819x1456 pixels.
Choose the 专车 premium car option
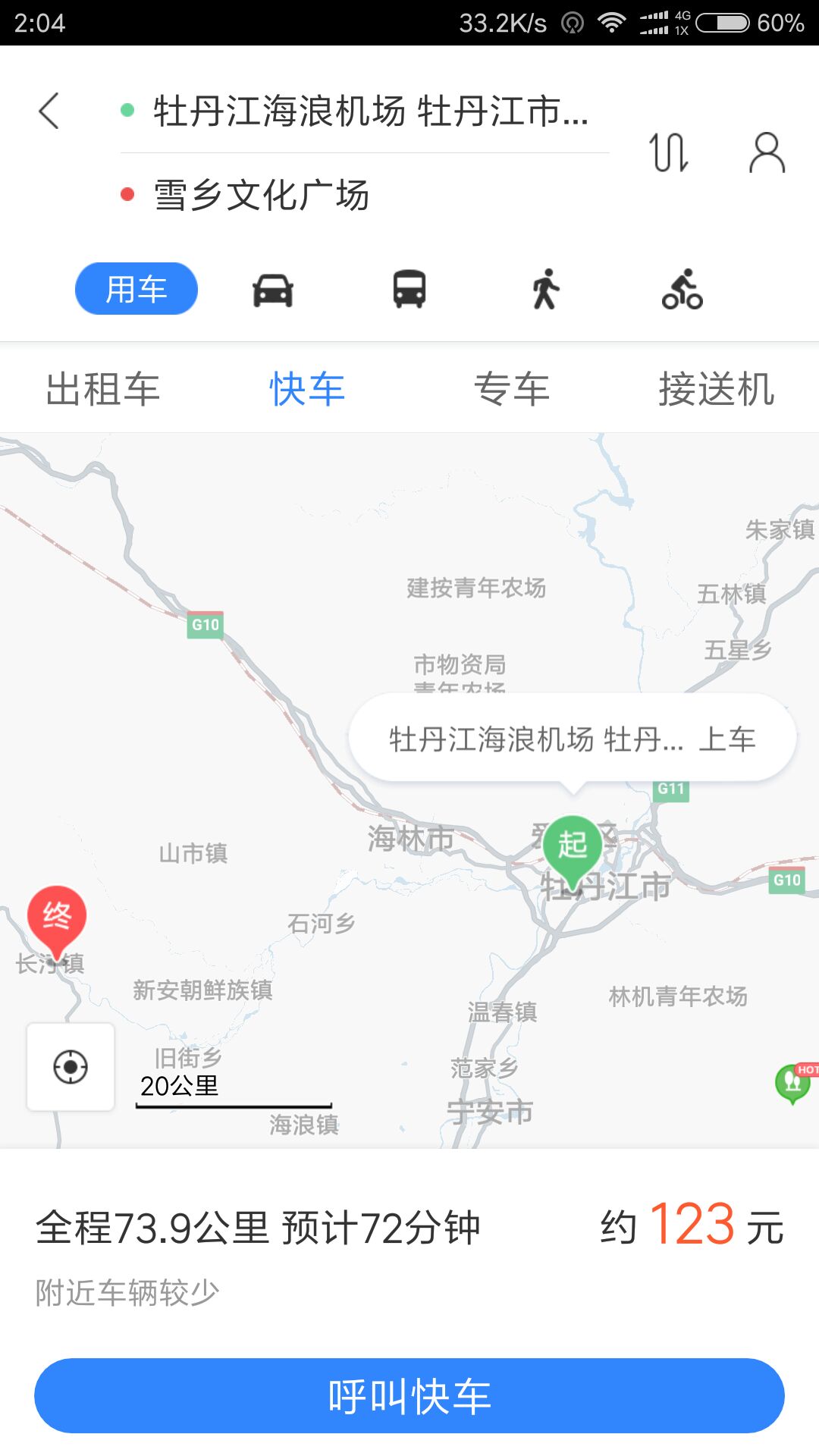tap(512, 389)
